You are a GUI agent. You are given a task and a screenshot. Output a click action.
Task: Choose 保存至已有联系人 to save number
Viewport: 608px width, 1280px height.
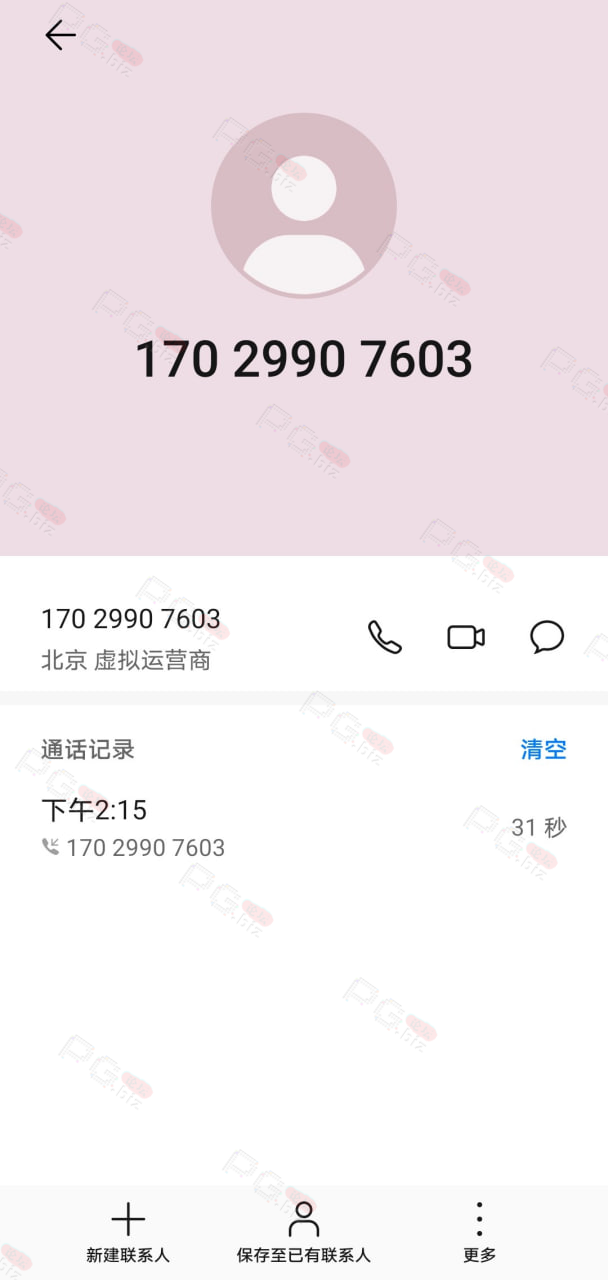[304, 1233]
